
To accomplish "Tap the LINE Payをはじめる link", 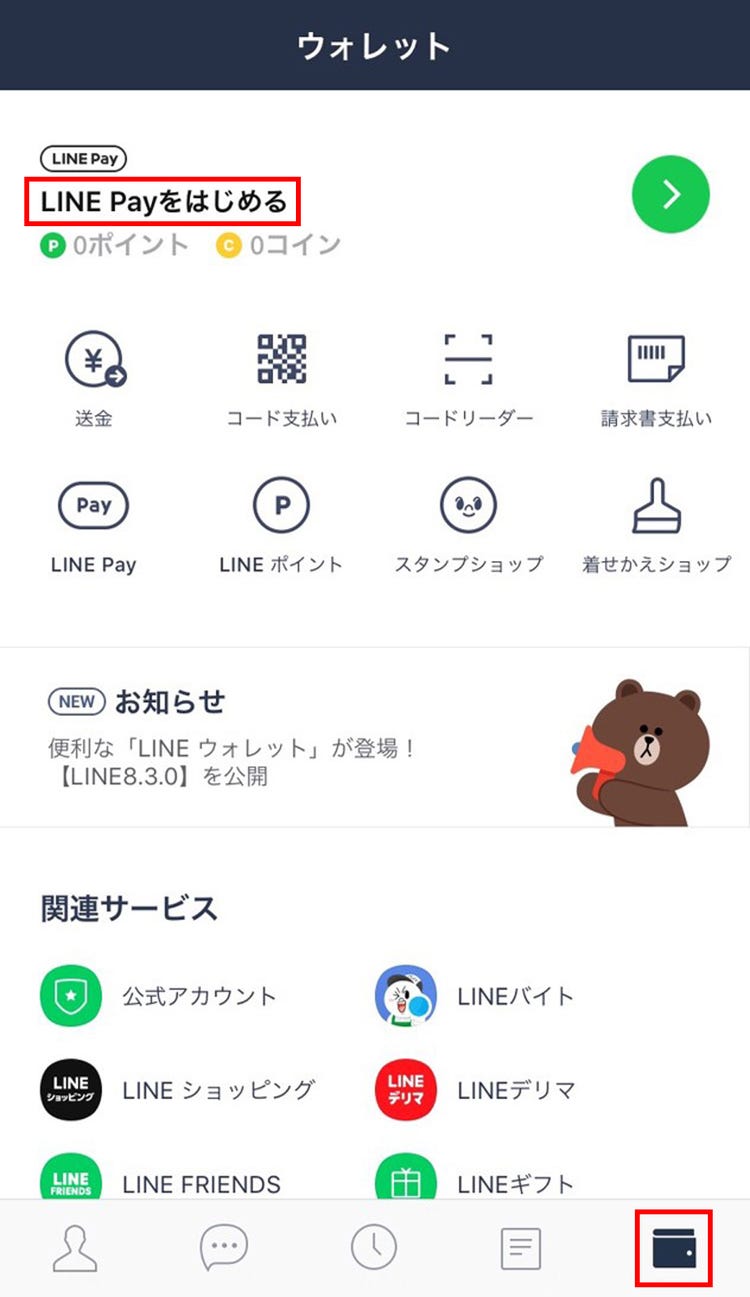I will tap(166, 199).
